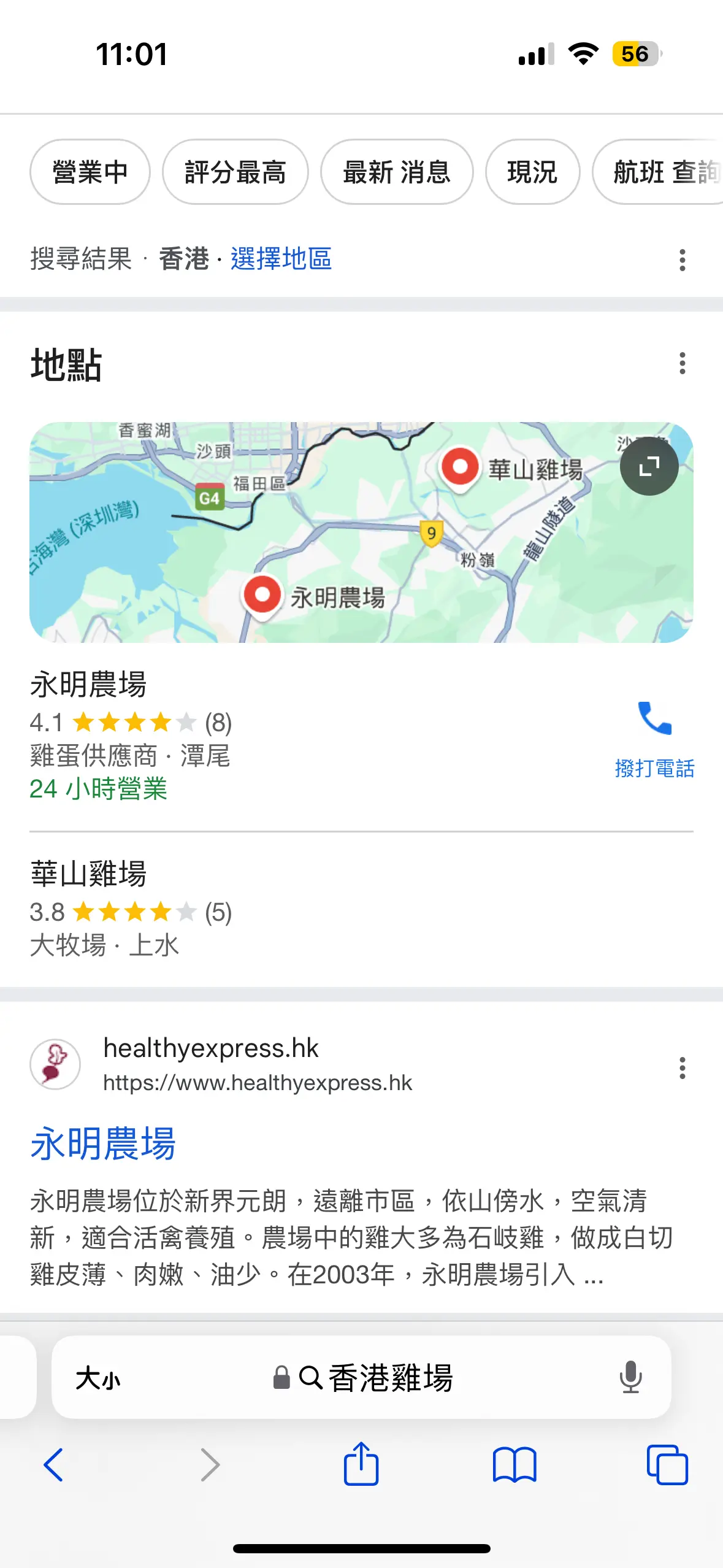Call 永明農場 with 撥打電話
Image resolution: width=723 pixels, height=1568 pixels.
pos(654,740)
